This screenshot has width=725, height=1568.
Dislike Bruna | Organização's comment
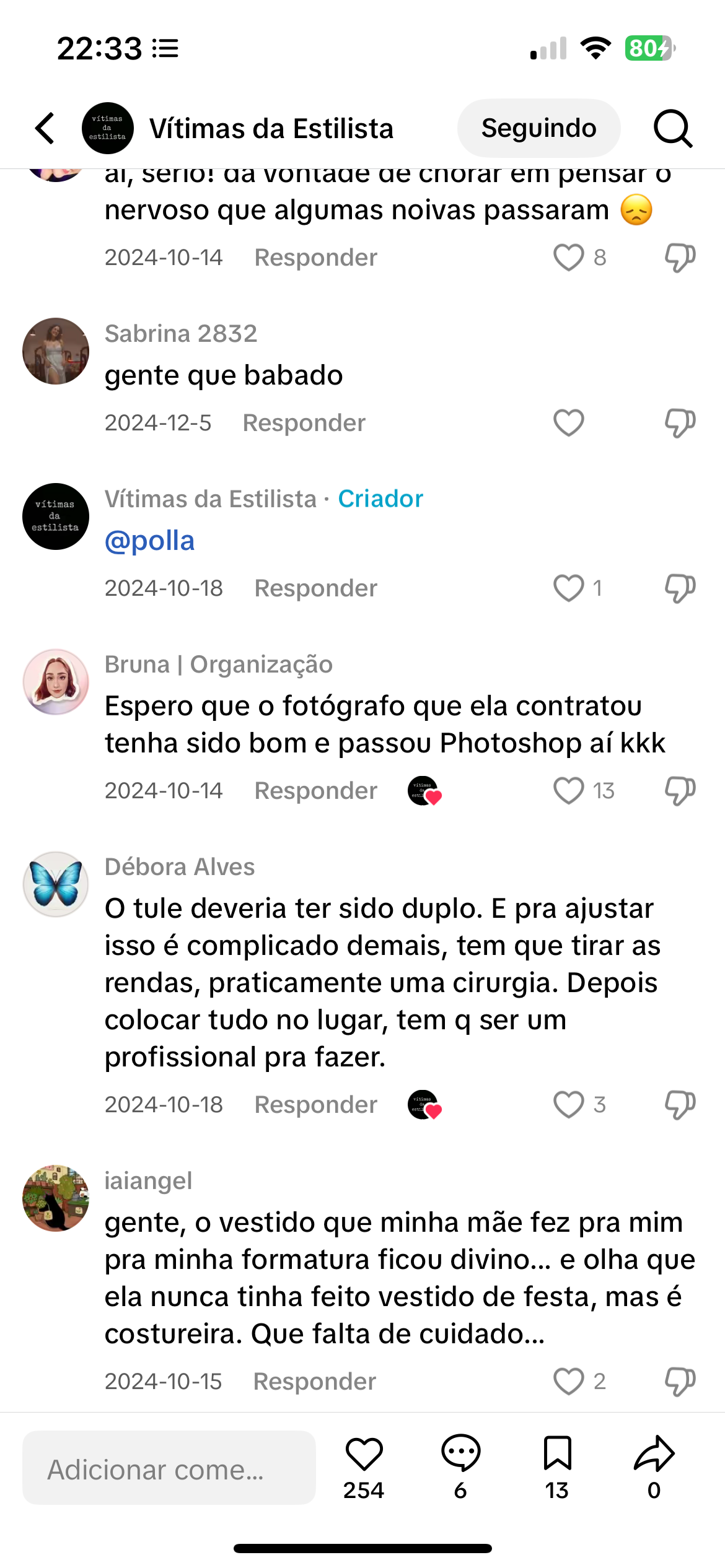pyautogui.click(x=680, y=791)
